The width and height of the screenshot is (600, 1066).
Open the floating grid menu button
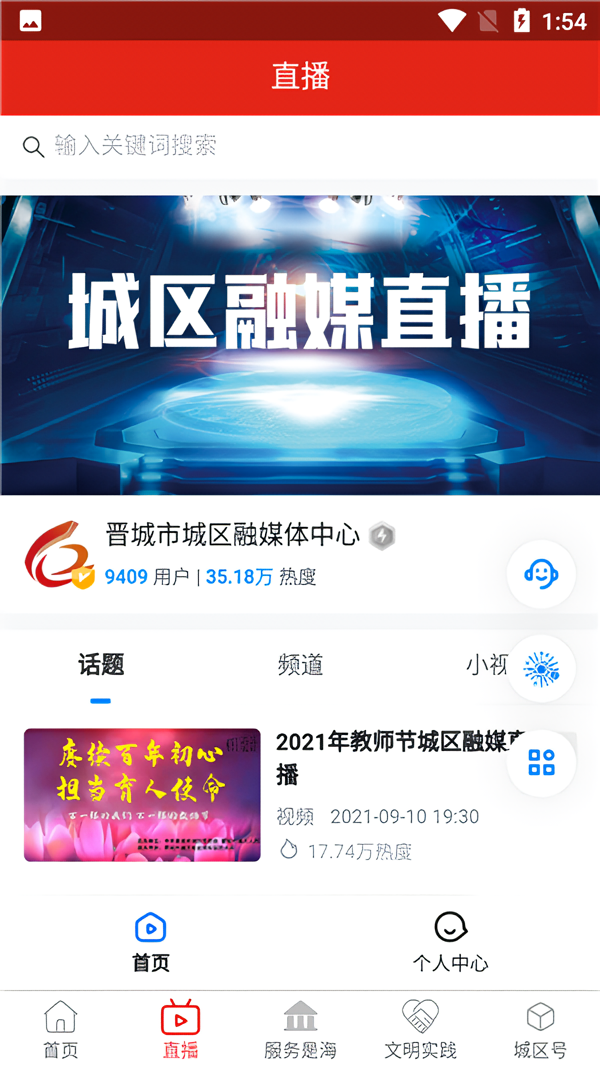pos(541,763)
